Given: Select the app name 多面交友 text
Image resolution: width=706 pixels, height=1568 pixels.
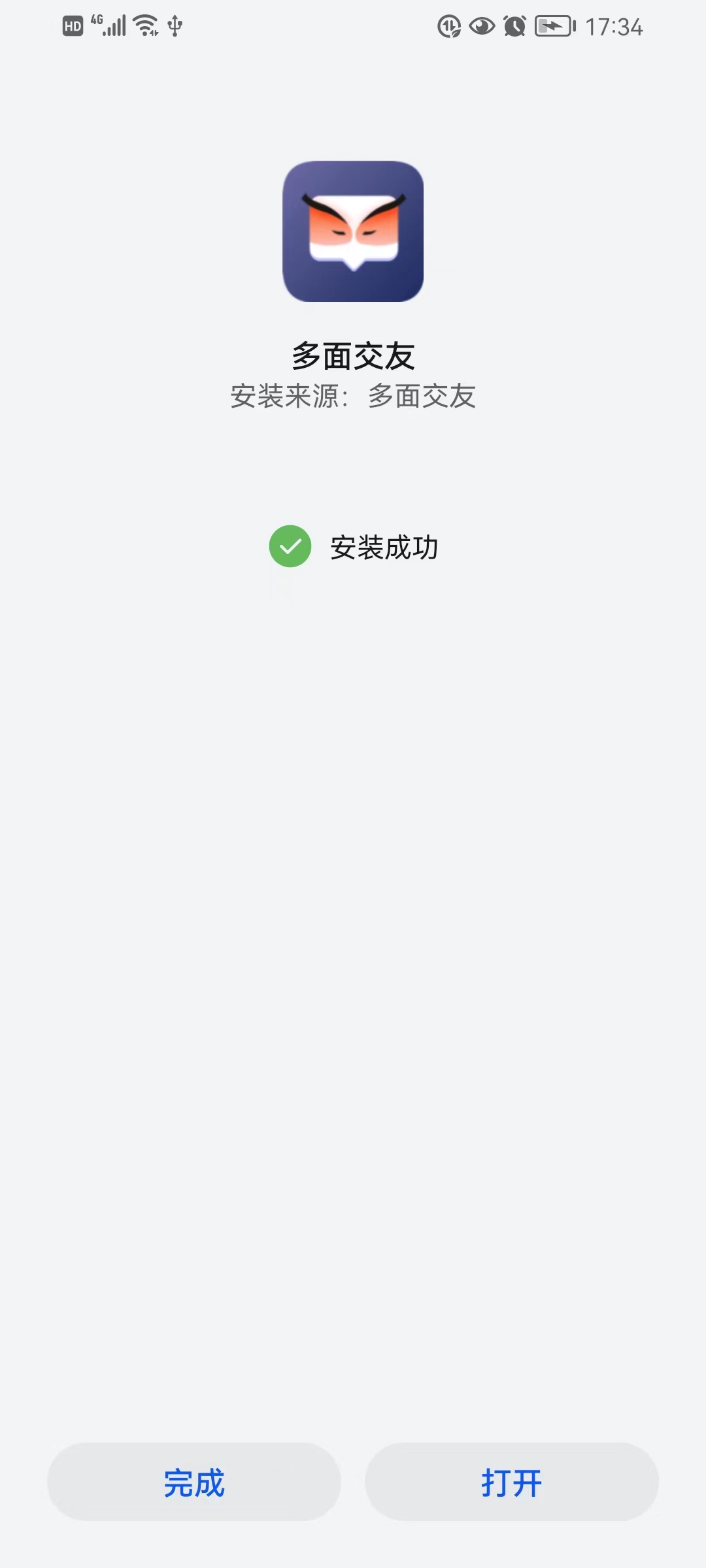Looking at the screenshot, I should point(353,353).
